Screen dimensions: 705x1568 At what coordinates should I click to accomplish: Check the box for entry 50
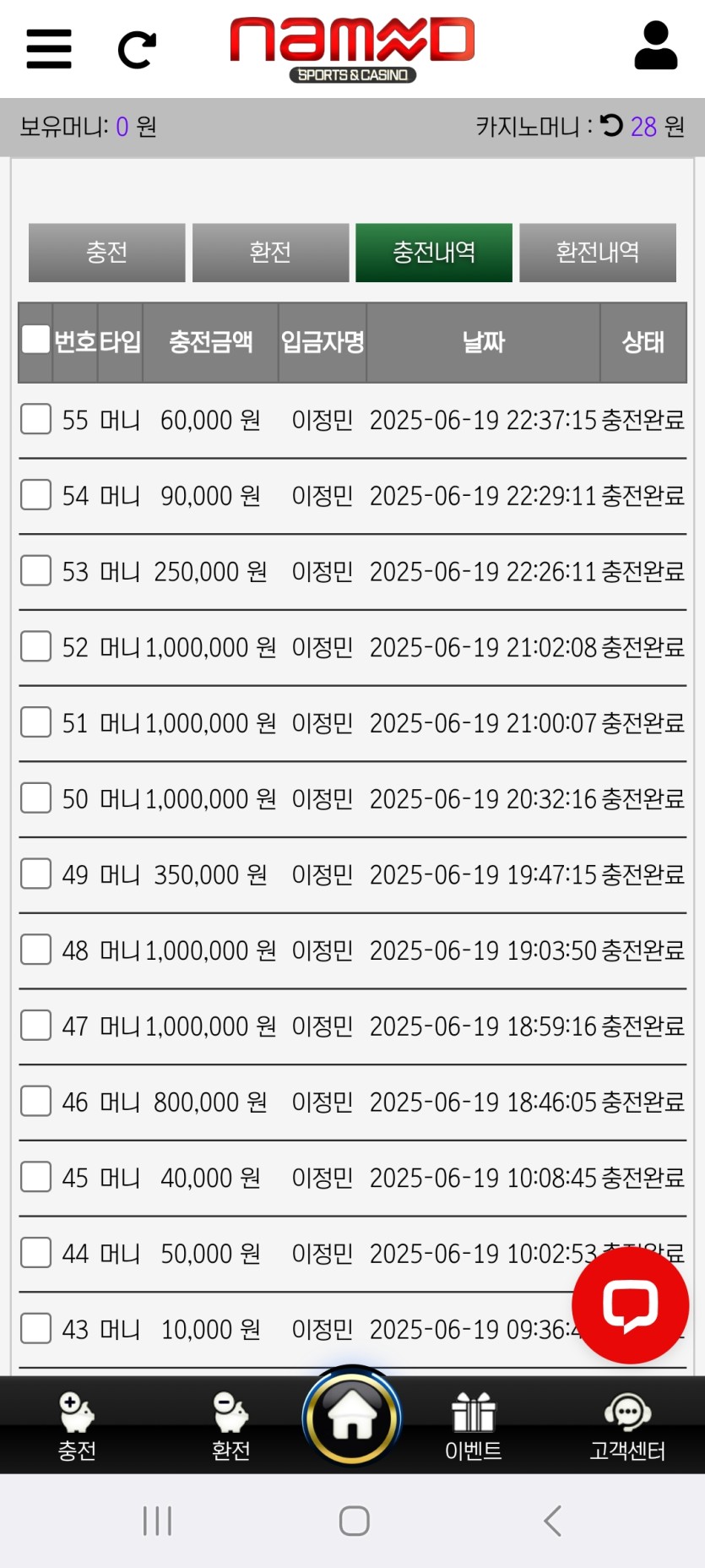click(35, 798)
